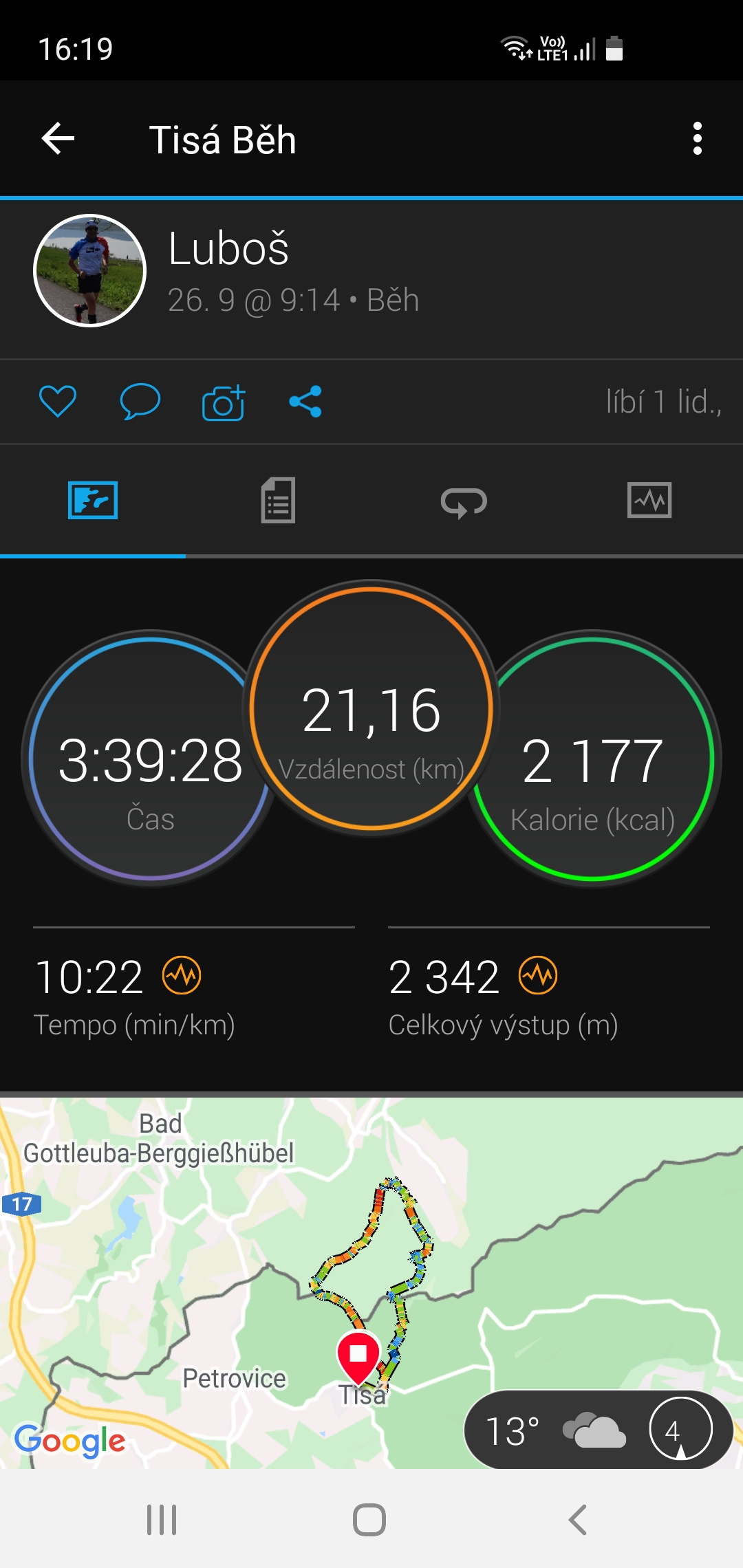Open recent apps from navigation bar
Viewport: 743px width, 1568px height.
162,1520
